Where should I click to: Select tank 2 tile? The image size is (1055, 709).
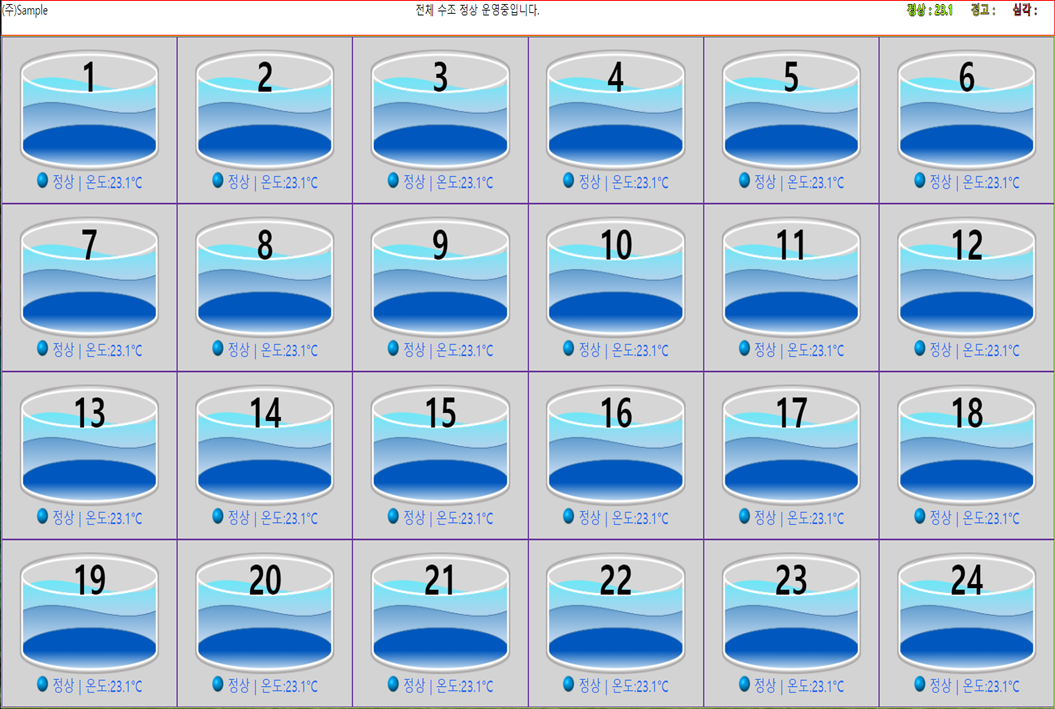point(265,110)
